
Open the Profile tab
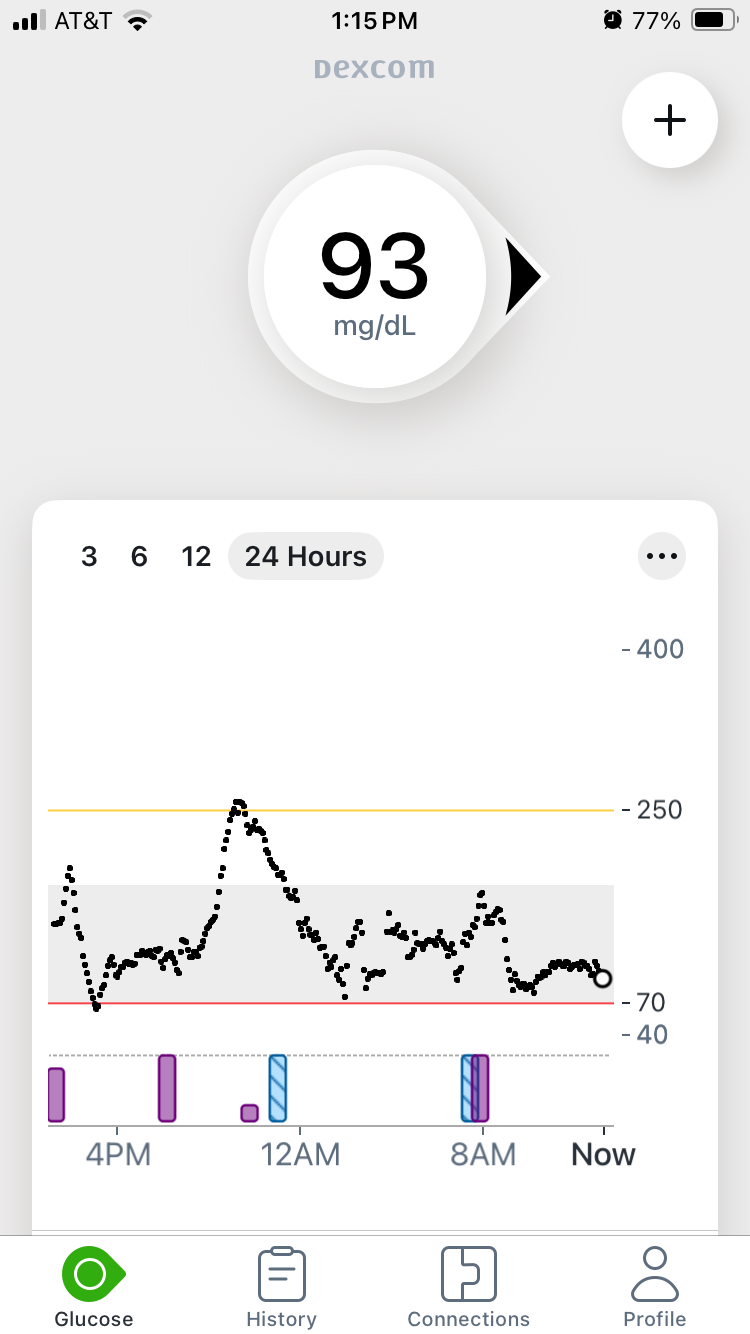(655, 1288)
